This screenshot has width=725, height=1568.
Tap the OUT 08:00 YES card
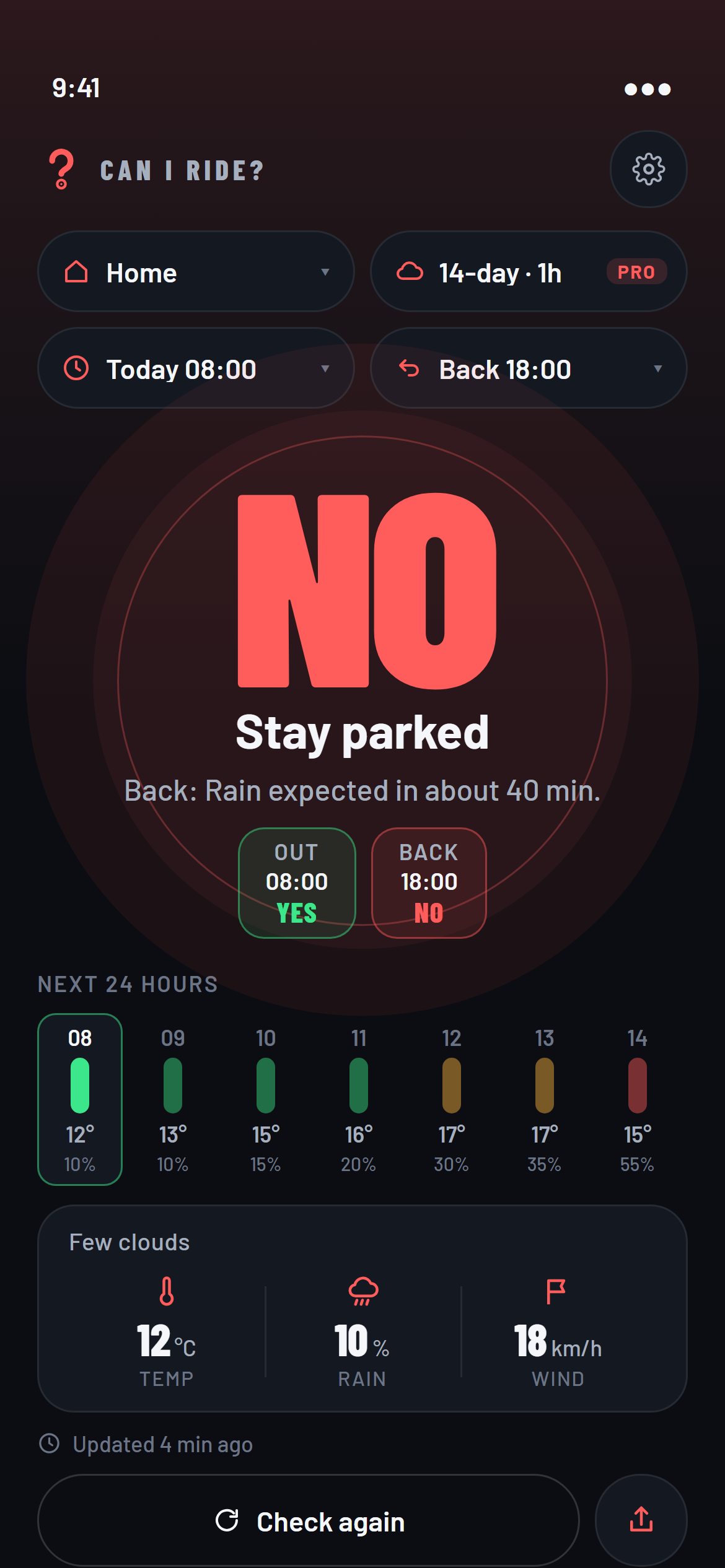(x=297, y=883)
